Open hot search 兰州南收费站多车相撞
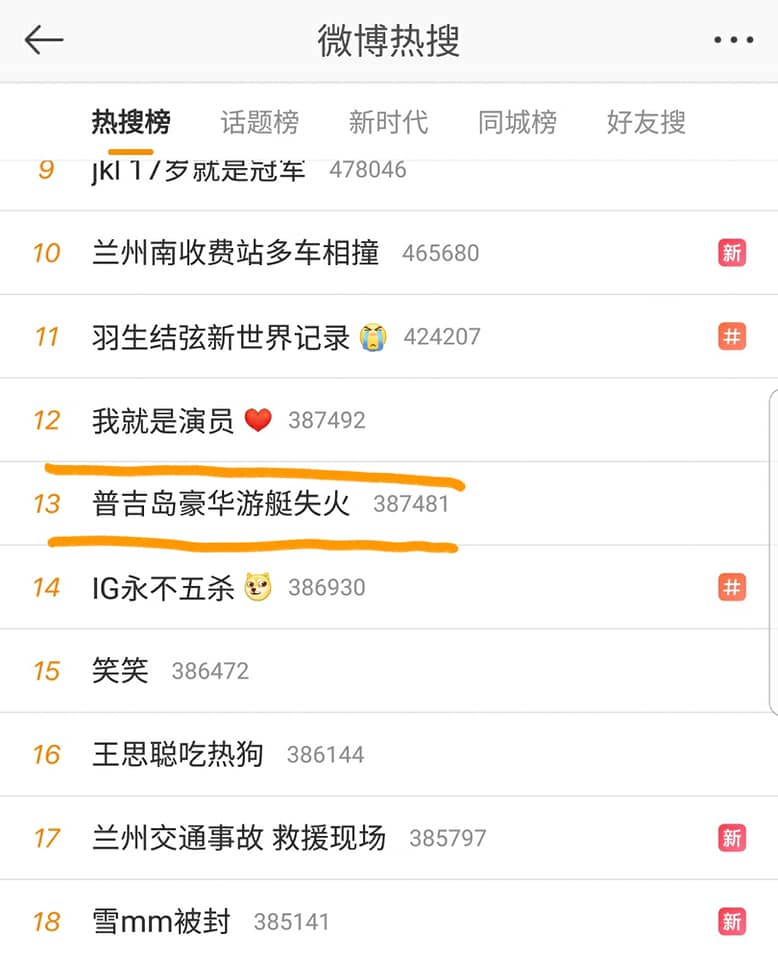Image resolution: width=778 pixels, height=960 pixels. click(236, 253)
